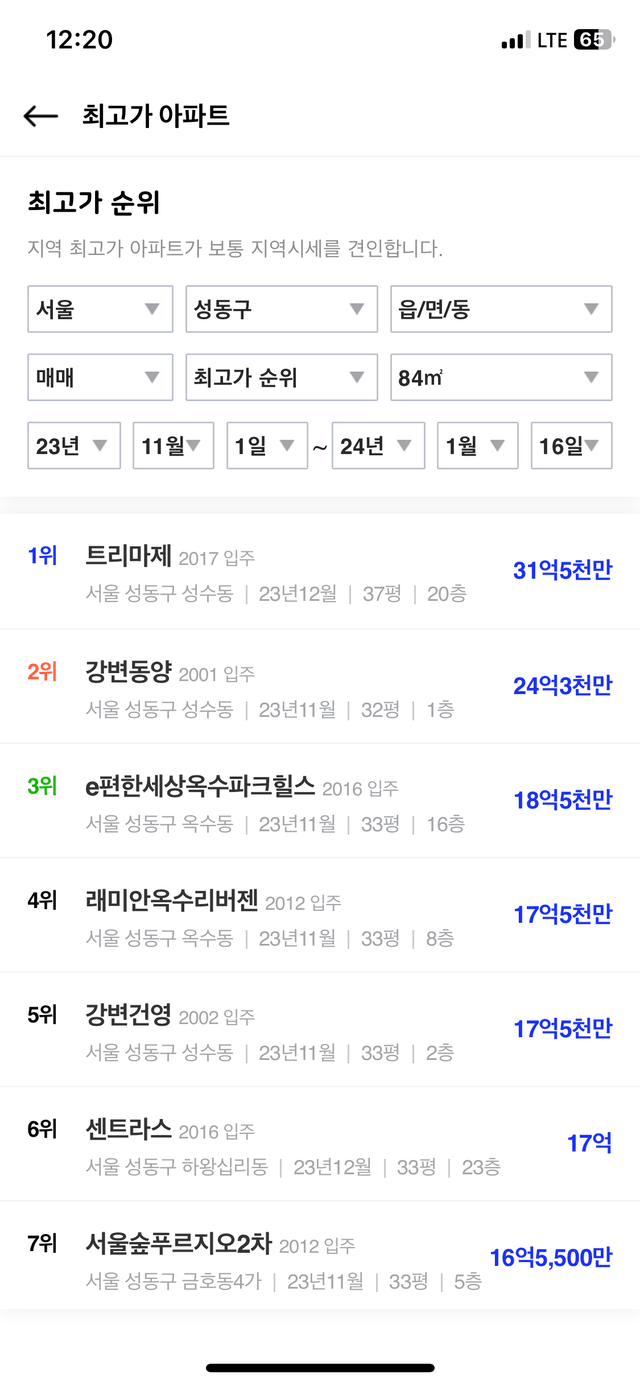Open the 매매 transaction type dropdown
This screenshot has width=640, height=1386.
click(x=100, y=378)
